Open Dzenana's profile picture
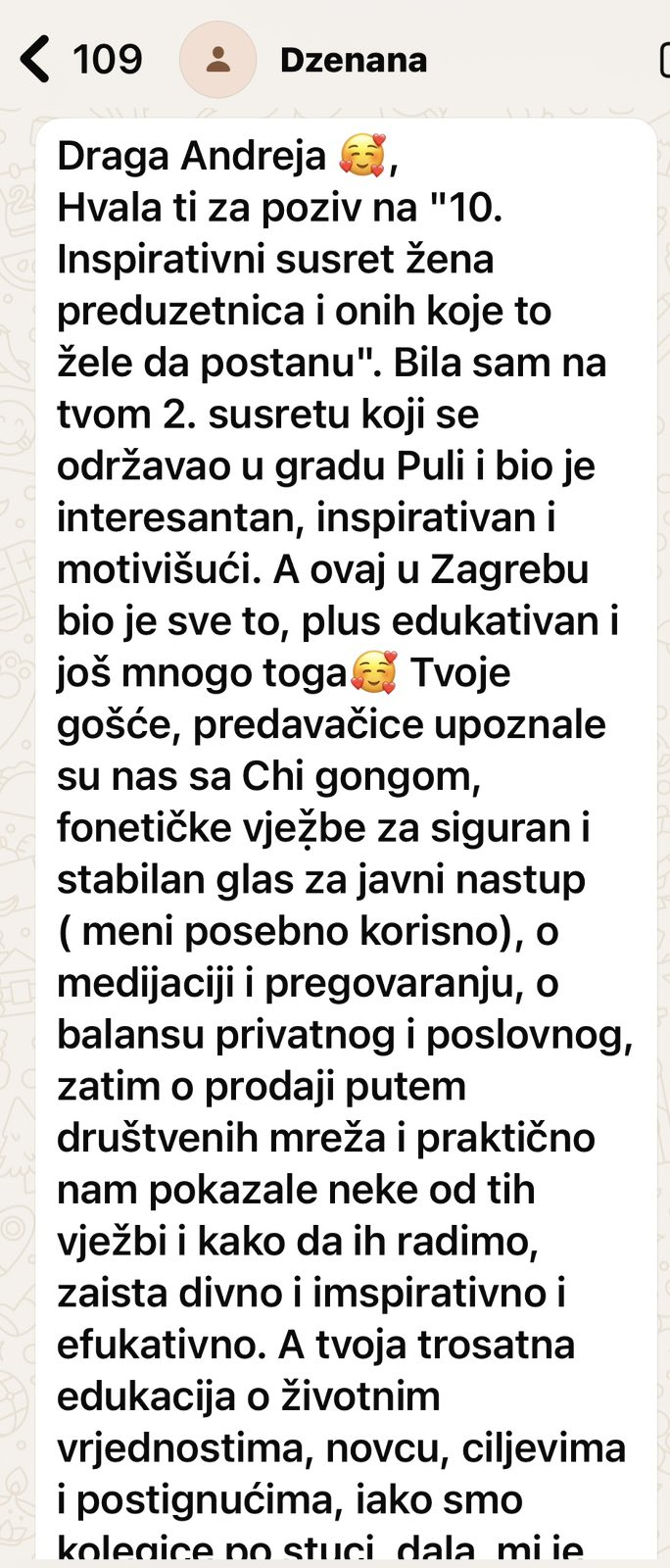 [217, 60]
